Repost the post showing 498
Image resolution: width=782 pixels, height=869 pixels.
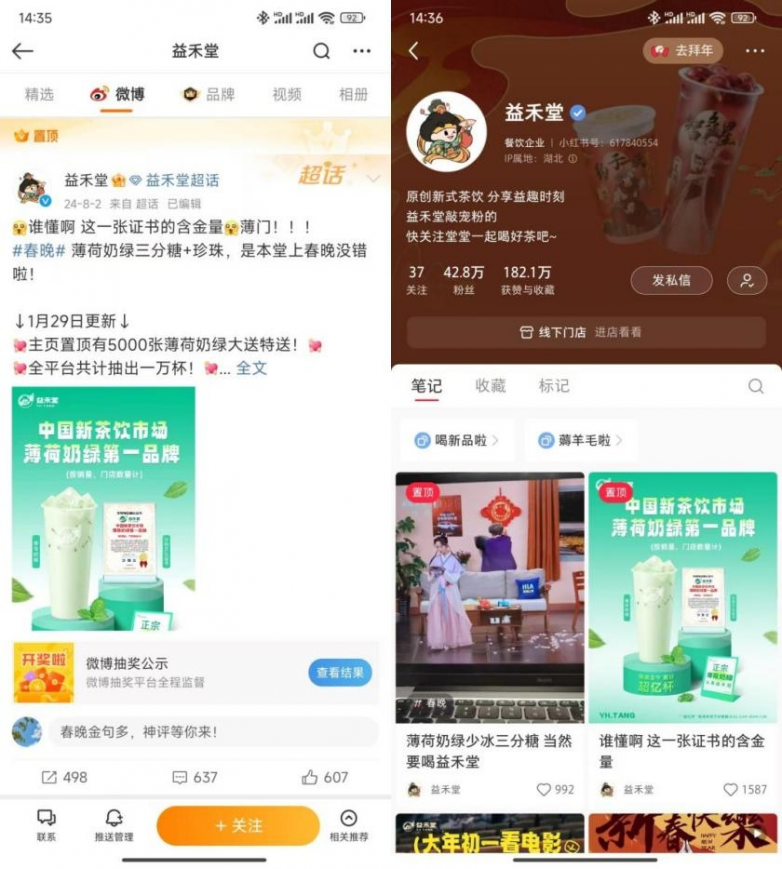64,777
